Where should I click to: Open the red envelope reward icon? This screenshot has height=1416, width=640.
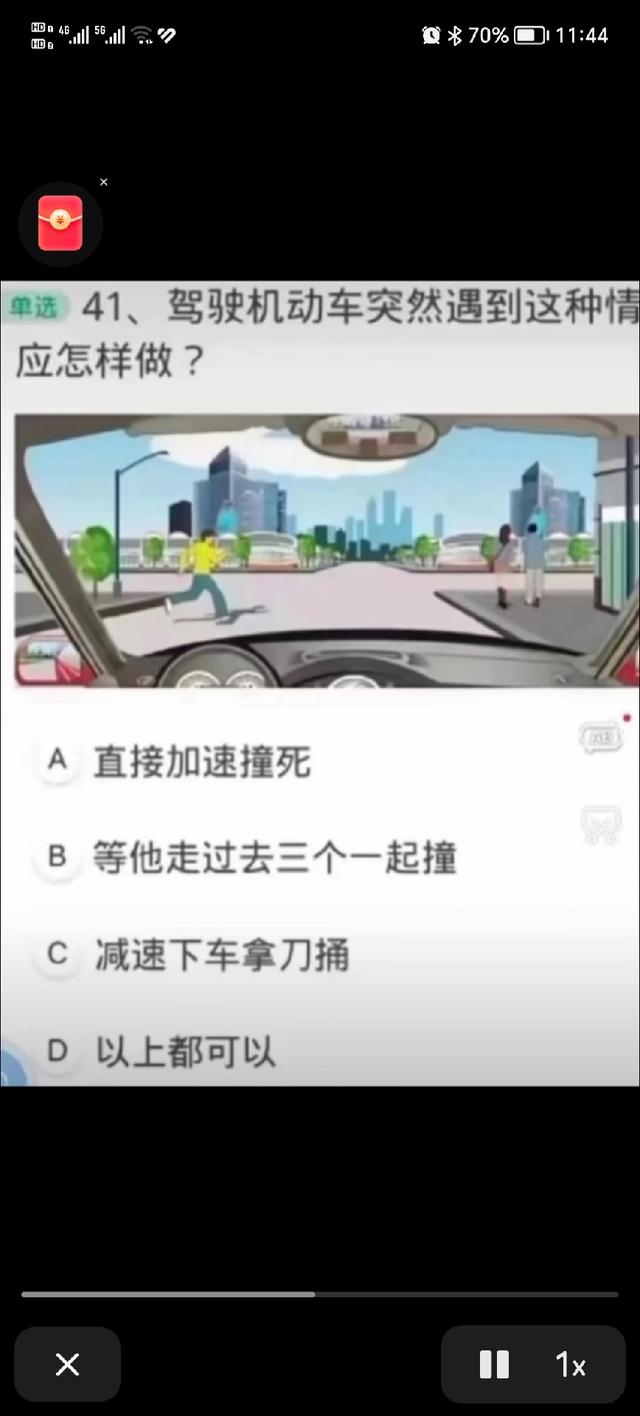point(60,223)
